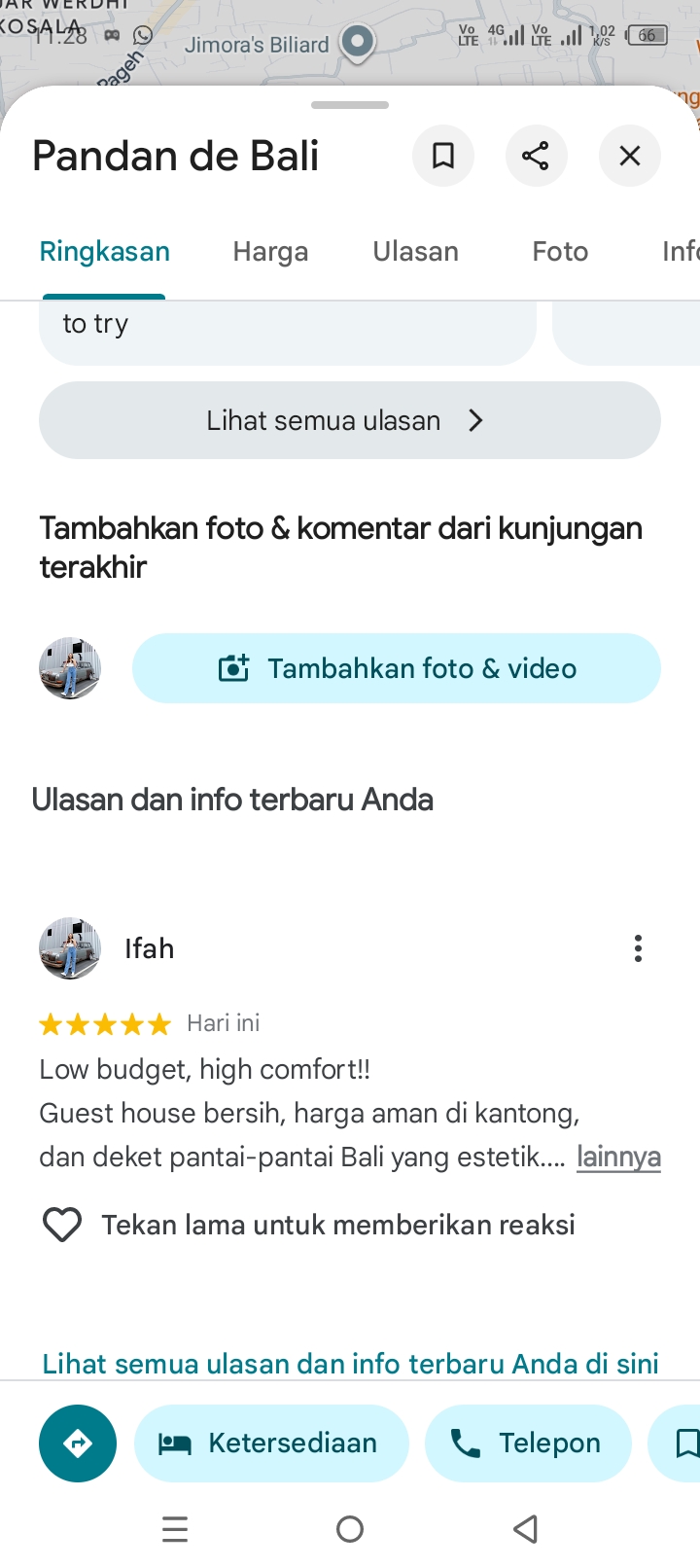Go back with the system back button
Screen dimensions: 700x1568
pyautogui.click(x=525, y=1529)
